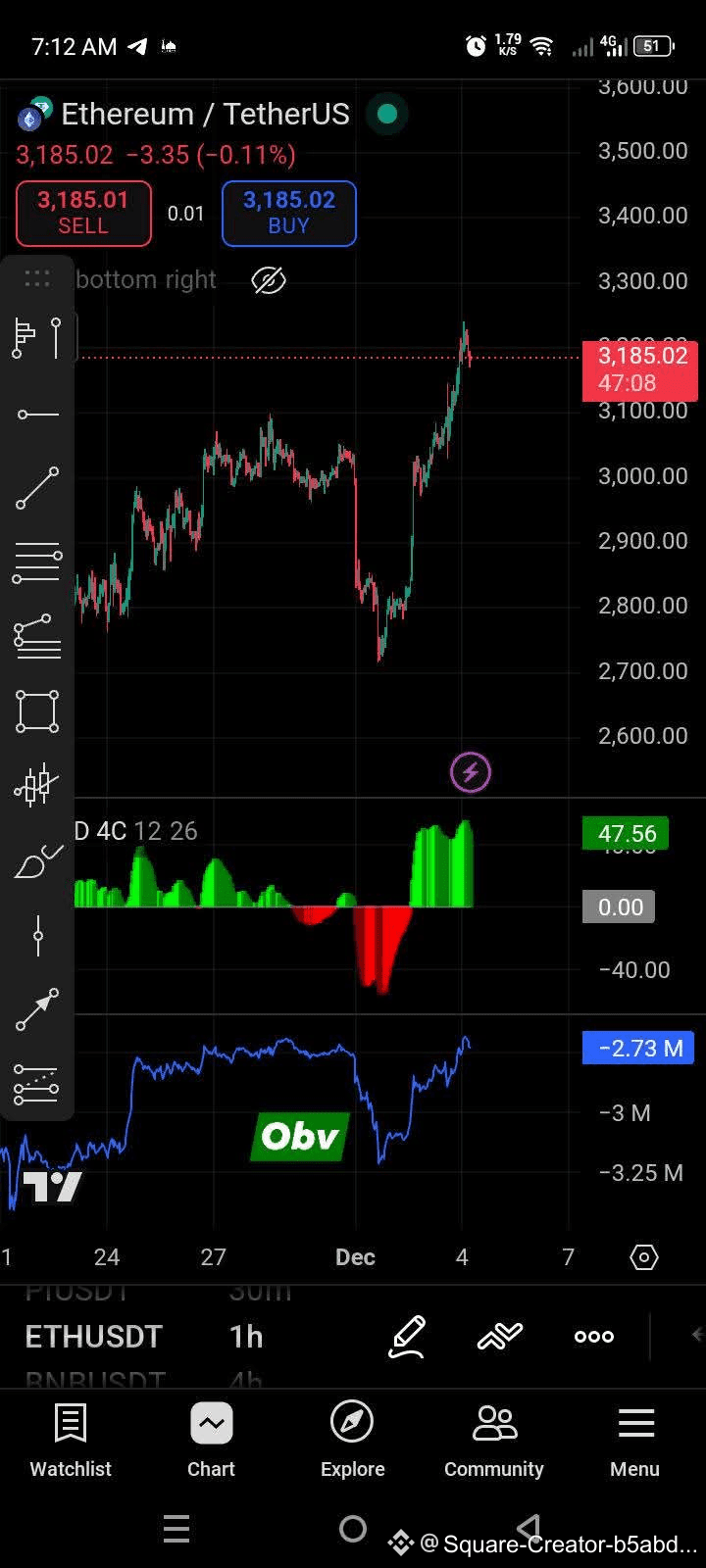
Task: Select the diagonal trend line tool
Action: [37, 488]
